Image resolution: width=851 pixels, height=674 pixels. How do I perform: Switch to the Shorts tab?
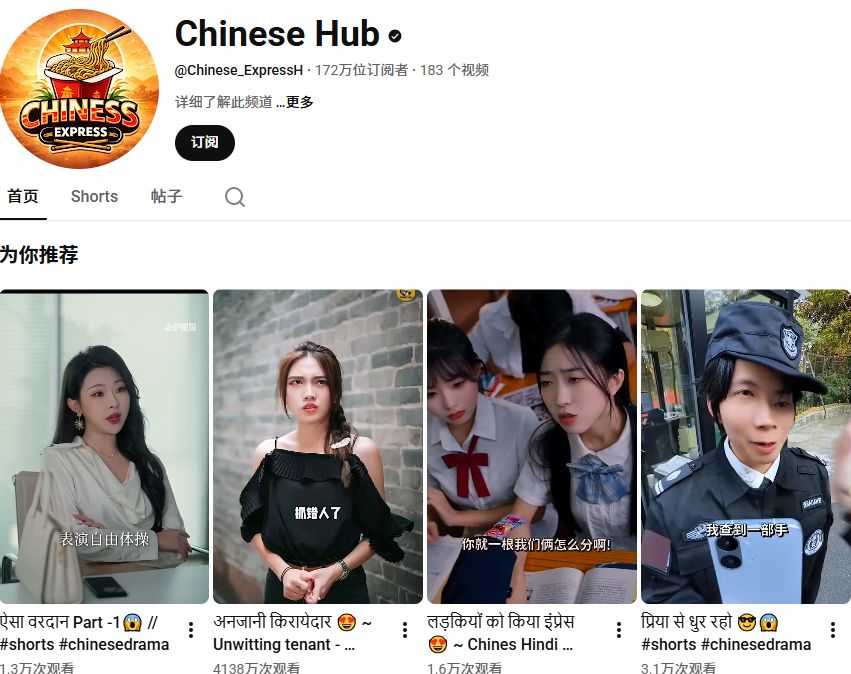pyautogui.click(x=94, y=196)
